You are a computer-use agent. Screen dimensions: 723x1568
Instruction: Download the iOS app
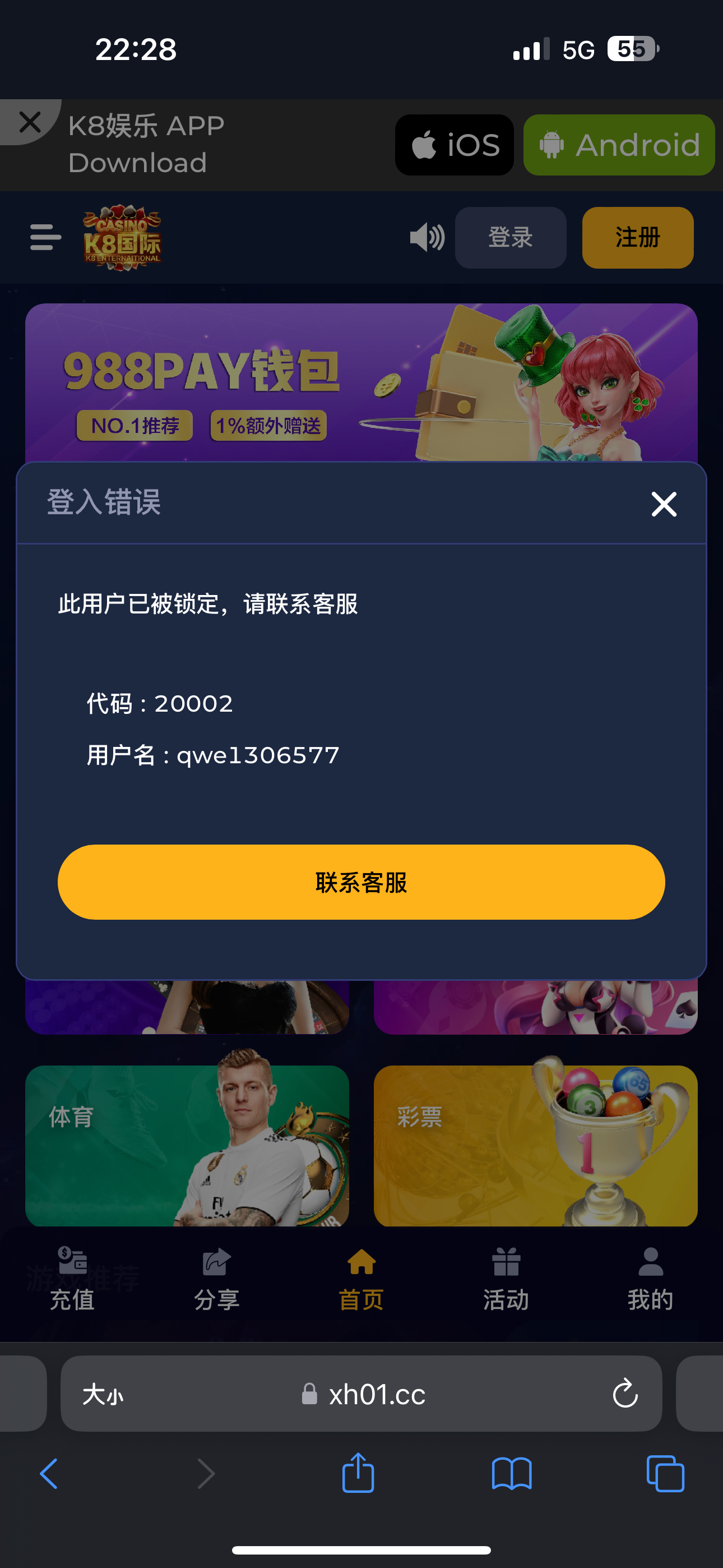click(454, 145)
